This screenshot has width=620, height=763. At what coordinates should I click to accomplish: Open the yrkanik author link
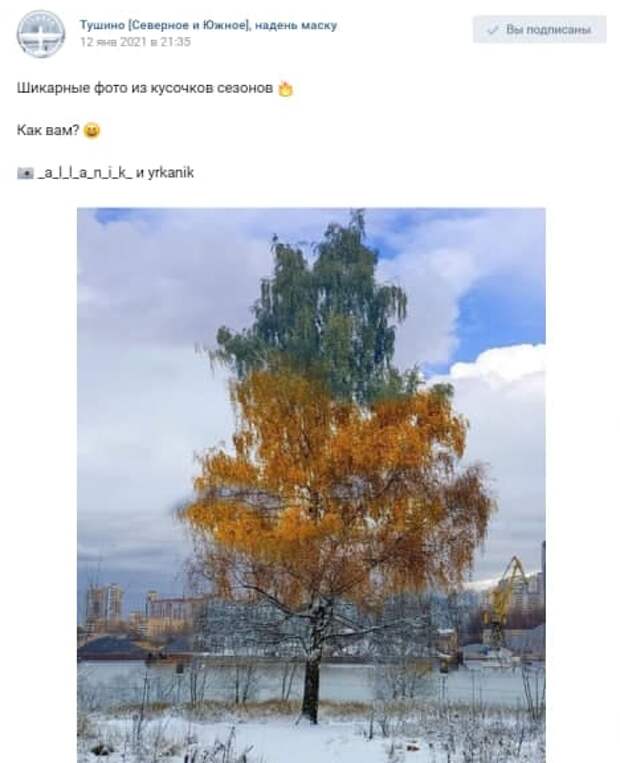171,173
